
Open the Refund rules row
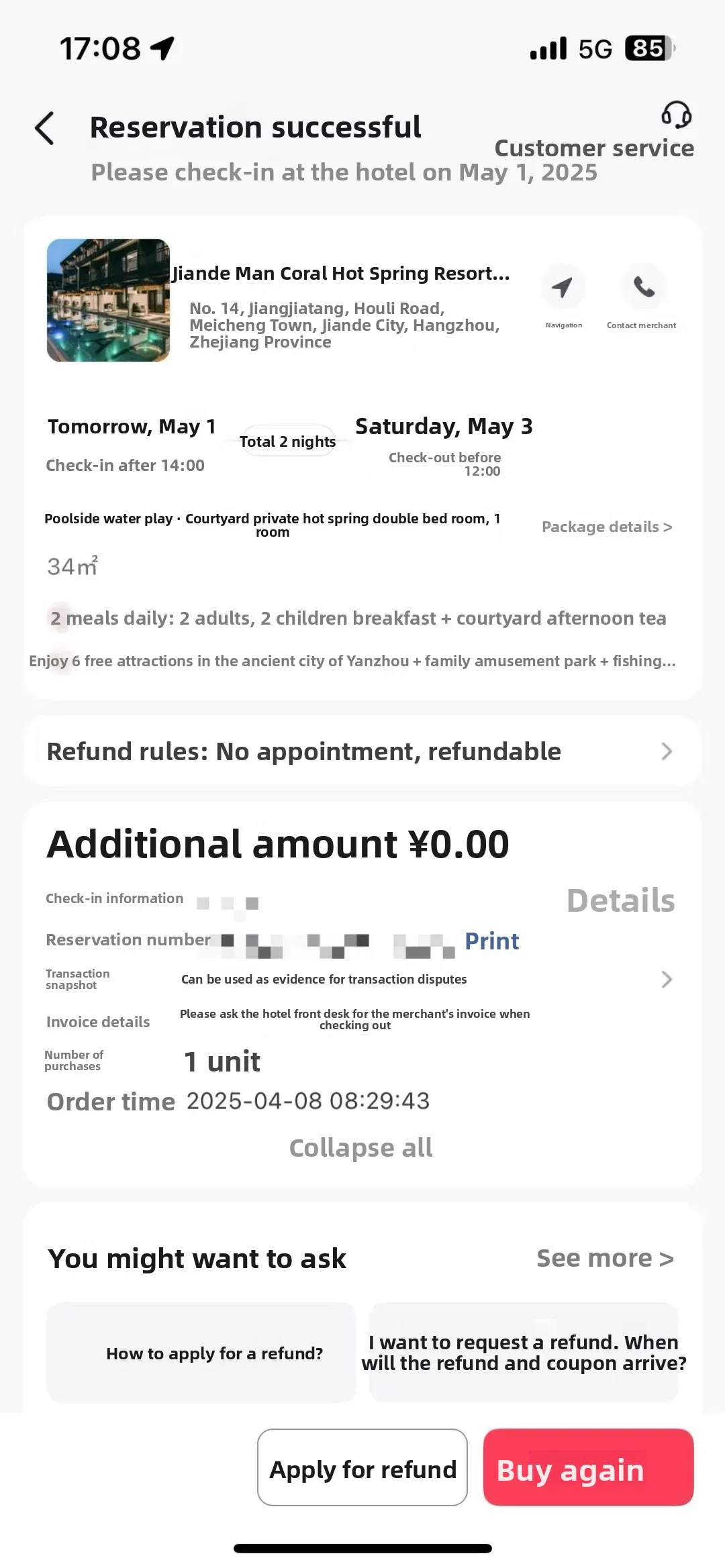click(362, 751)
